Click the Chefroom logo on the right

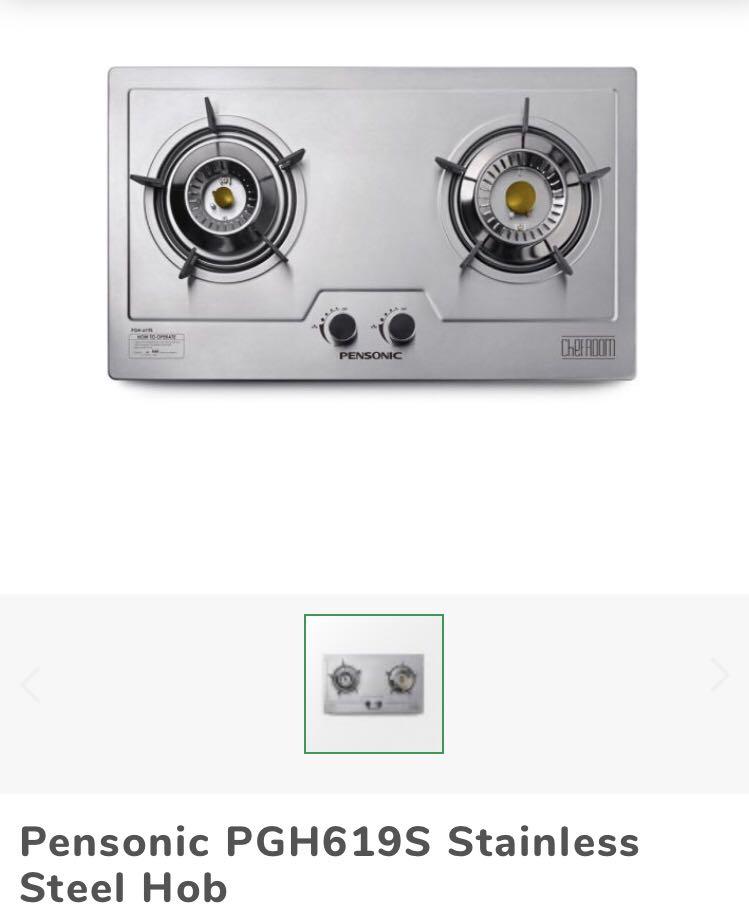pos(588,347)
